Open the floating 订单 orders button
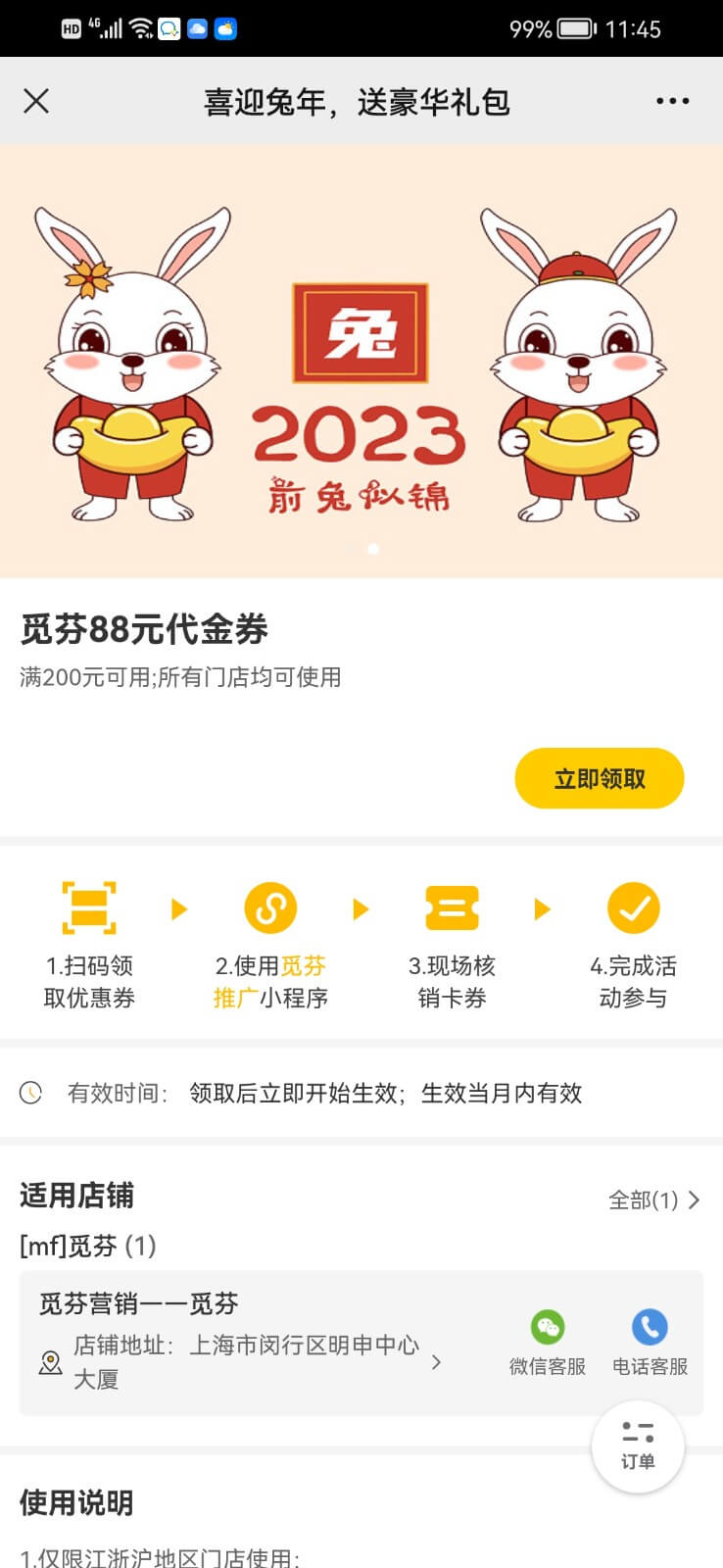 638,1446
